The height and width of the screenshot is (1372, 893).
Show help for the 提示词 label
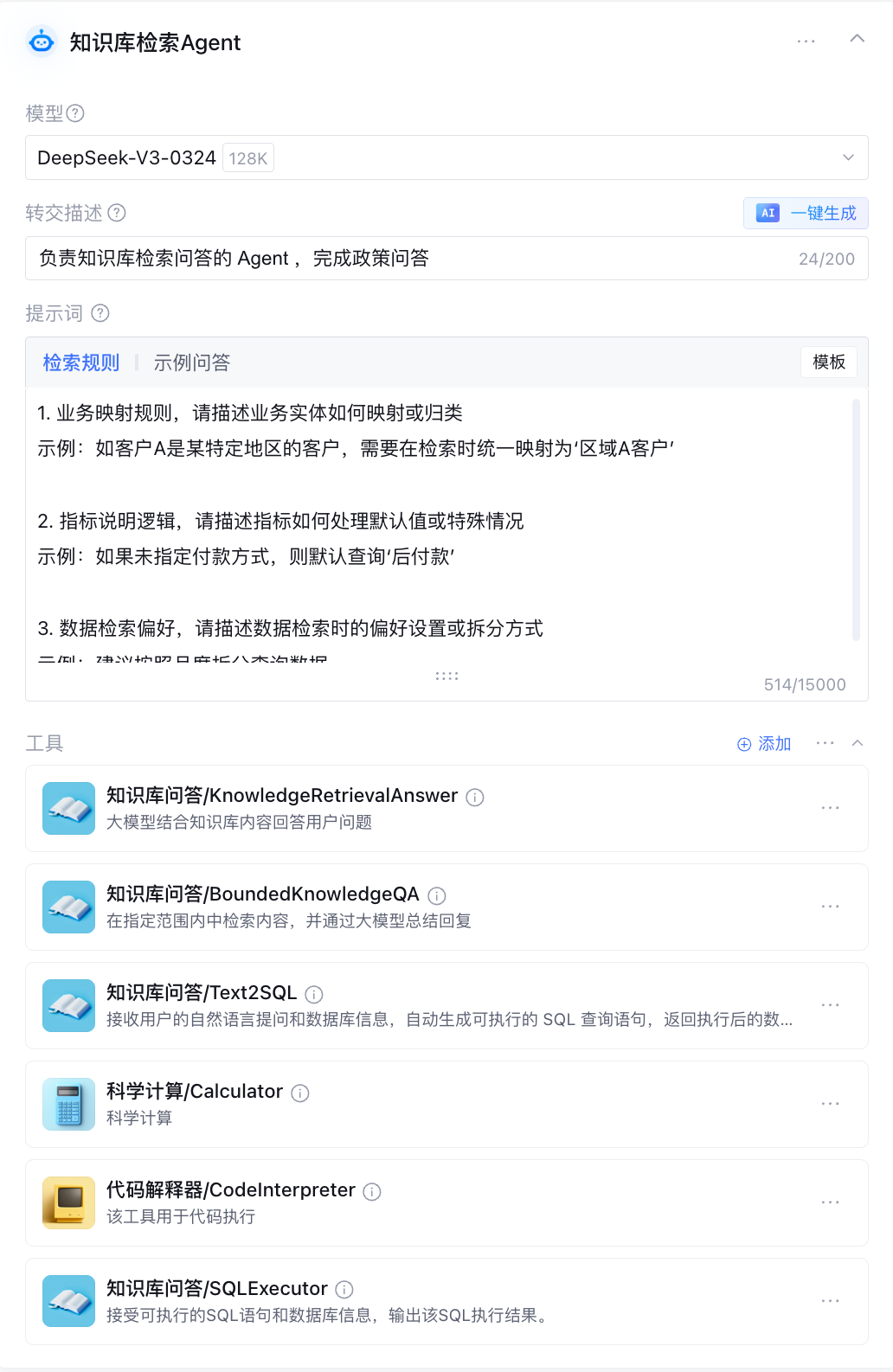pos(100,313)
